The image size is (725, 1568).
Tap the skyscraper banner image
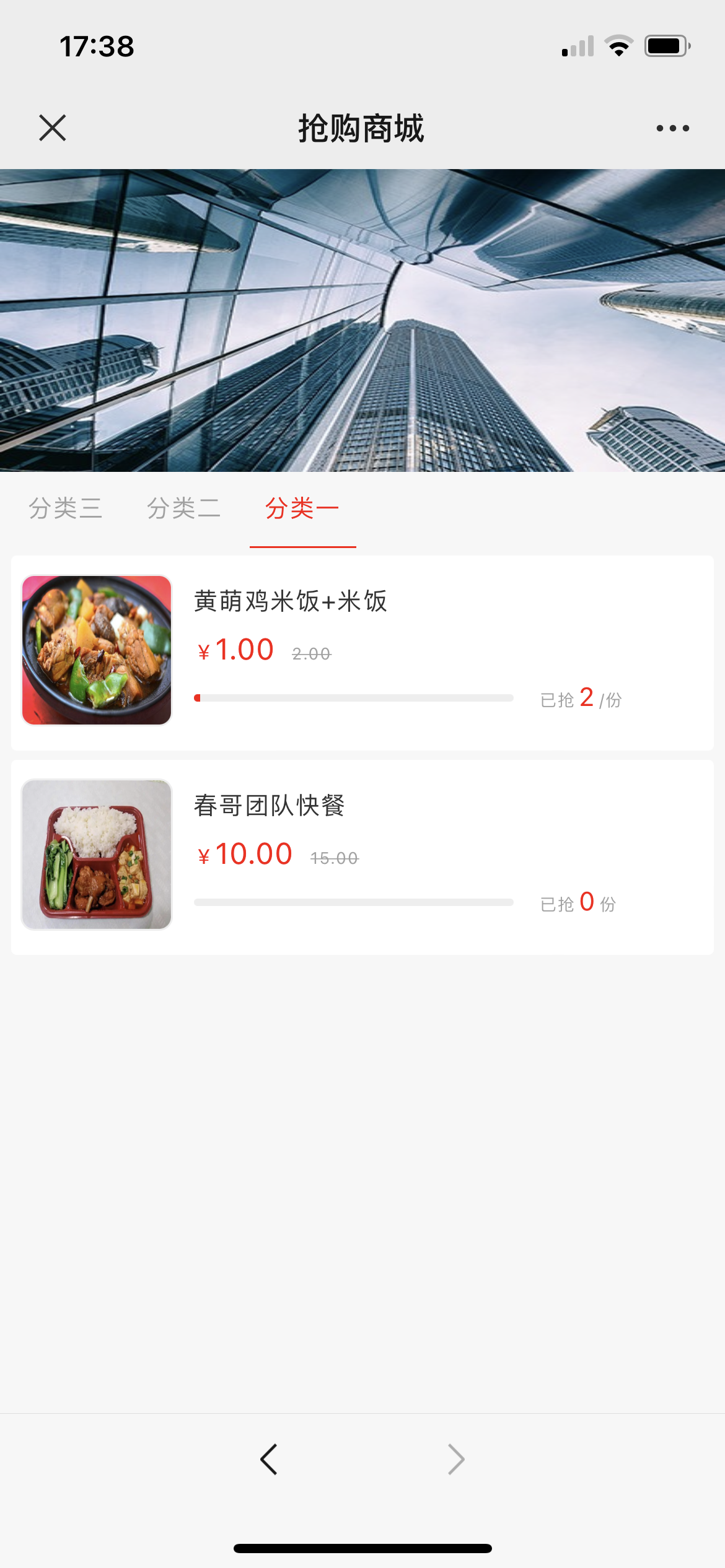click(362, 320)
